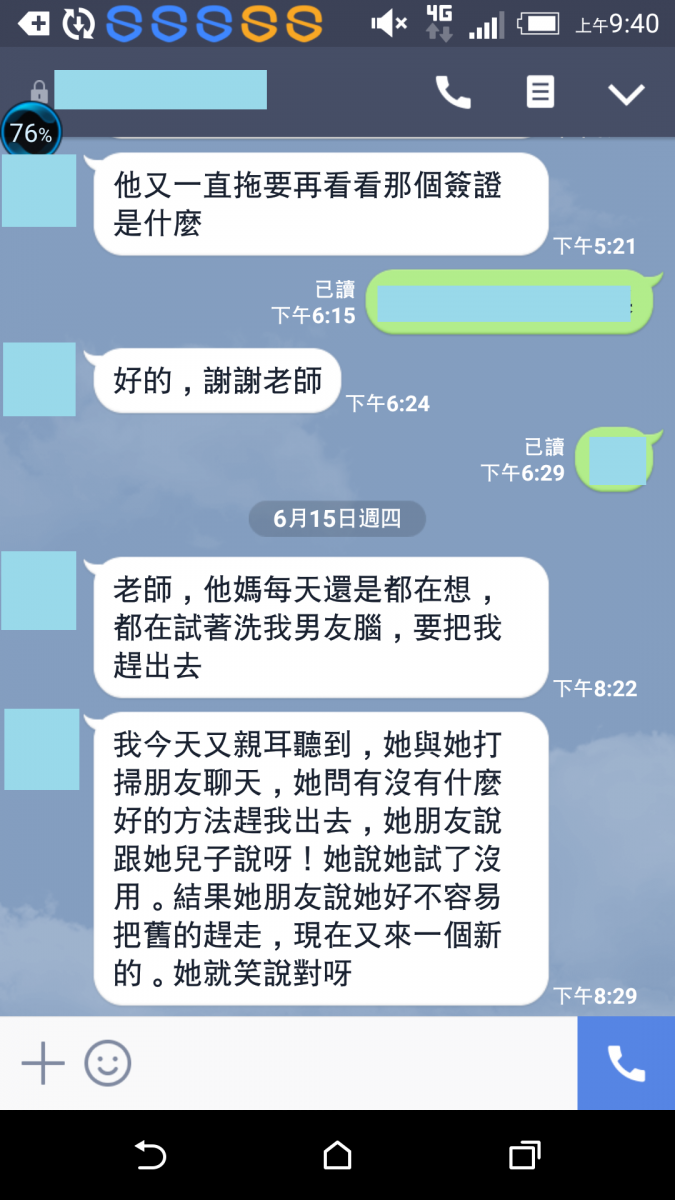This screenshot has width=675, height=1200.
Task: Open the plus attachment menu
Action: pos(43,1063)
